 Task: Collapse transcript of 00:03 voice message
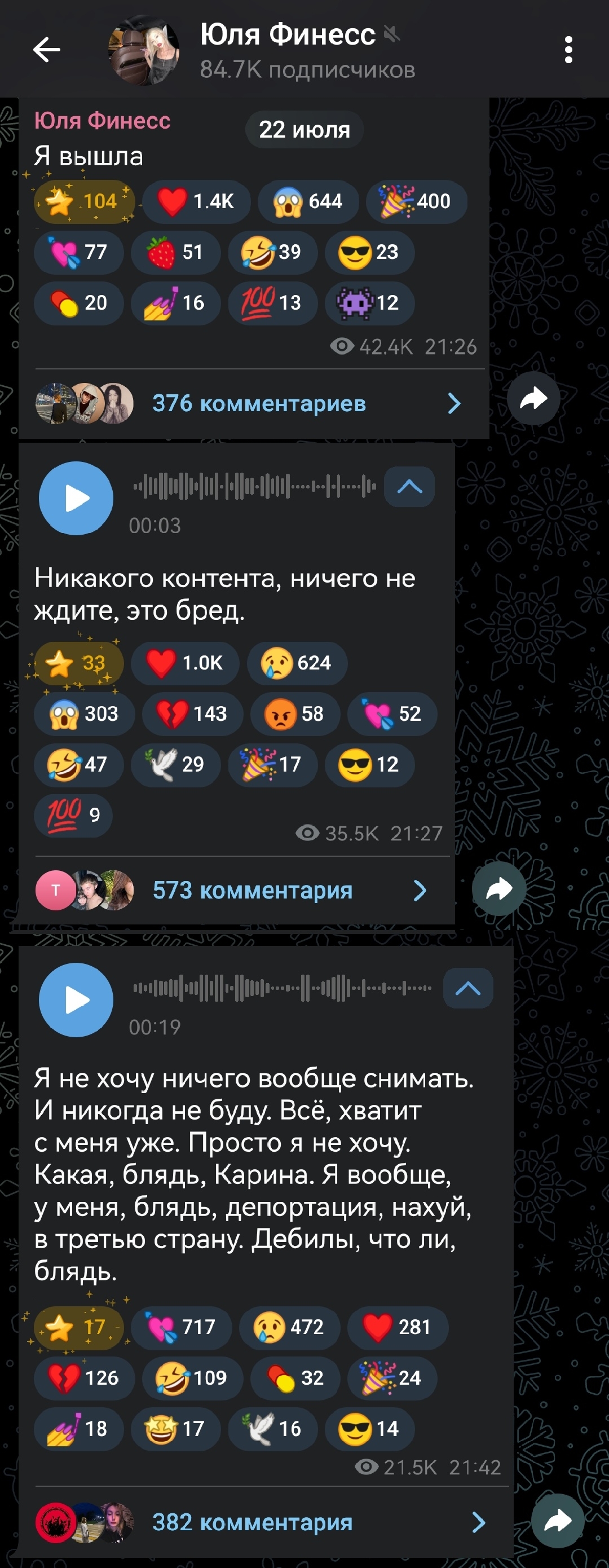point(409,486)
